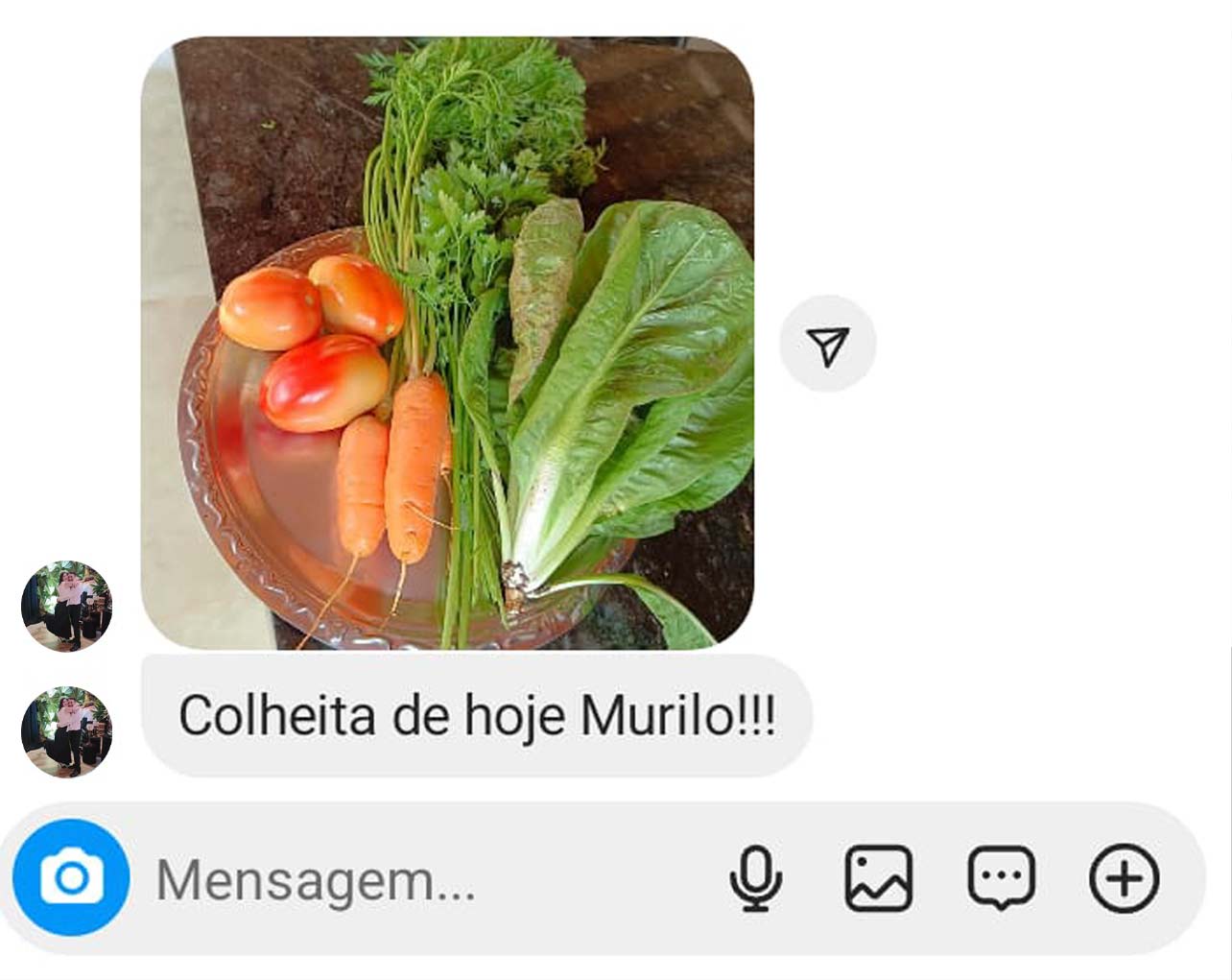Share the photo via the paper plane icon

click(827, 345)
